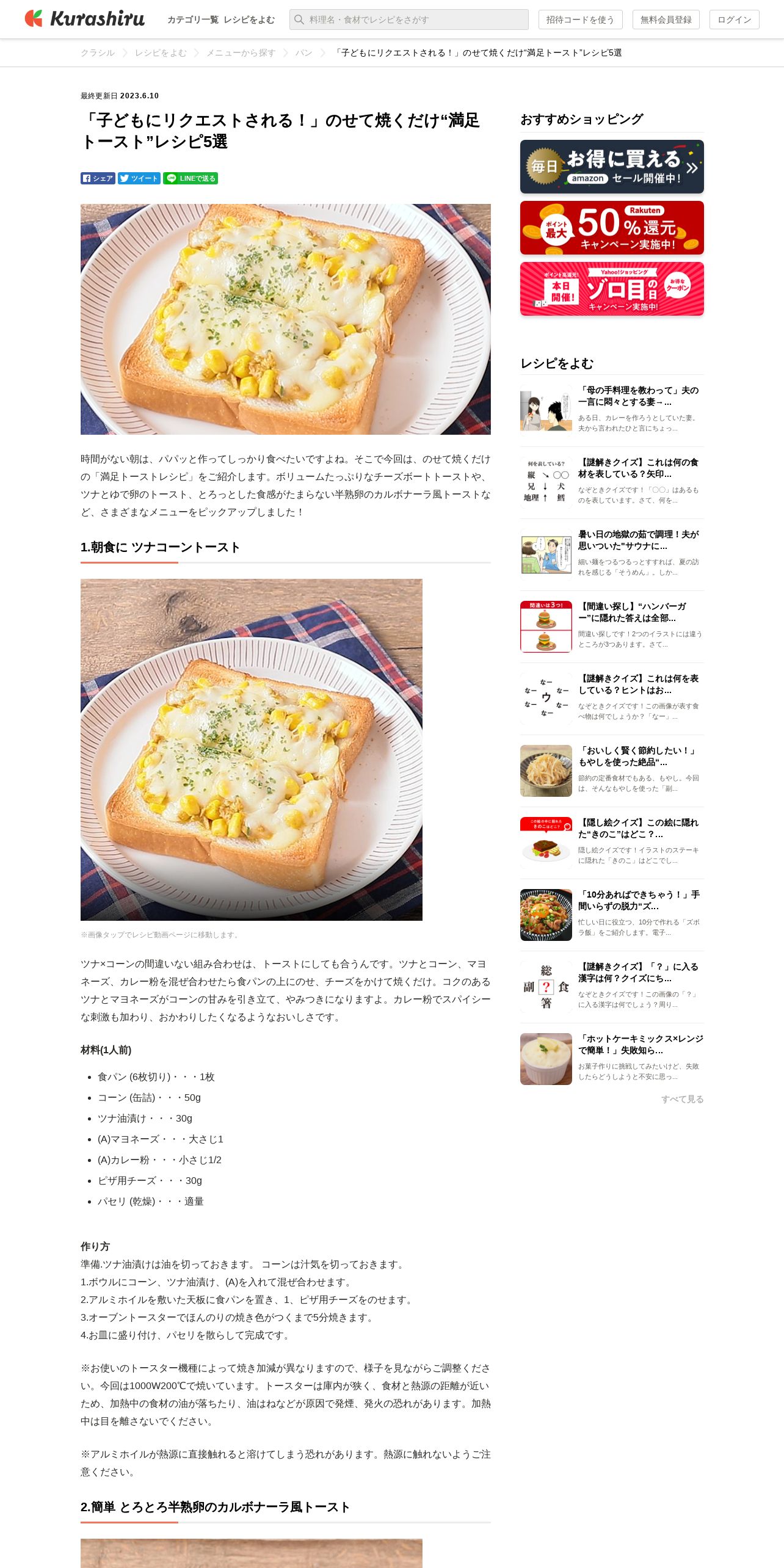Screen dimensions: 784x1568
Task: Tap すべて見る under レシピをよむ
Action: tap(683, 1099)
